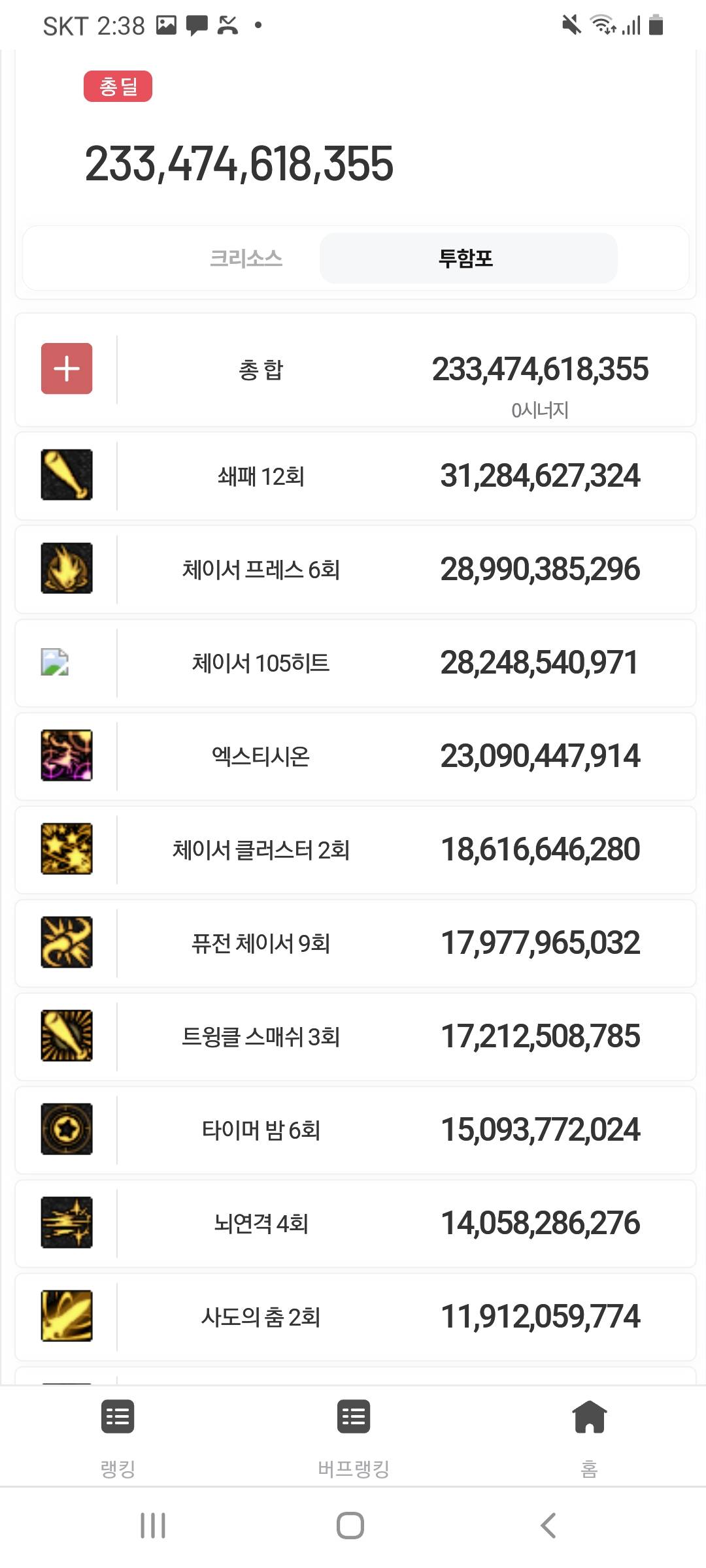Tap the system back button
Viewport: 706px width, 1568px height.
click(548, 1526)
